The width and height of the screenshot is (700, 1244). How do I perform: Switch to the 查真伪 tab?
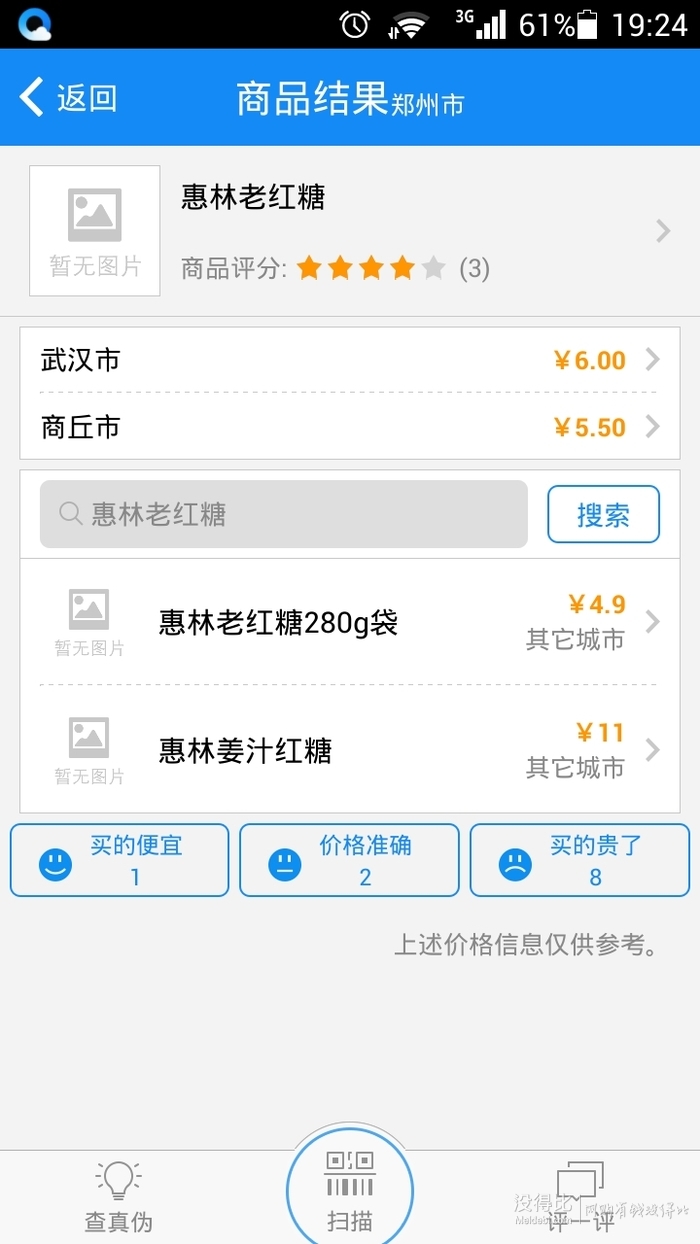(118, 1198)
